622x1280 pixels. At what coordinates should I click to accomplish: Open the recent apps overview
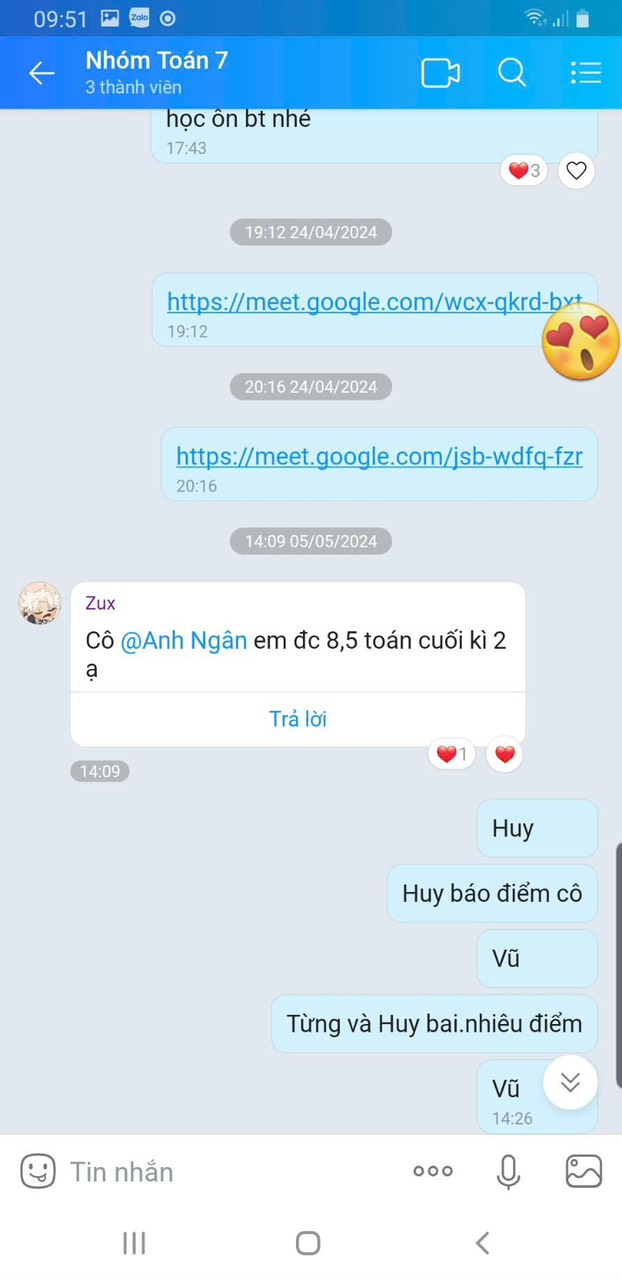click(134, 1243)
